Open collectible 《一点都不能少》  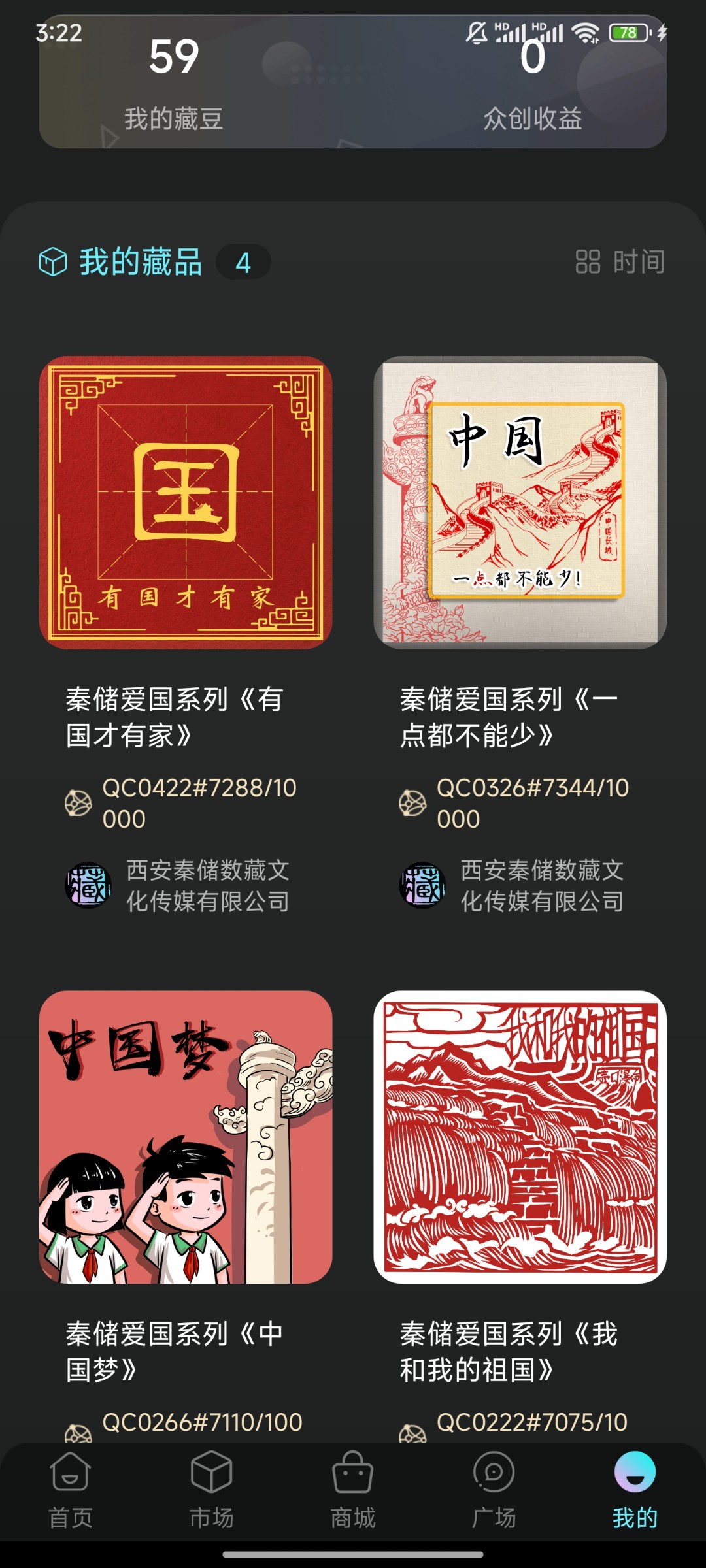point(520,503)
